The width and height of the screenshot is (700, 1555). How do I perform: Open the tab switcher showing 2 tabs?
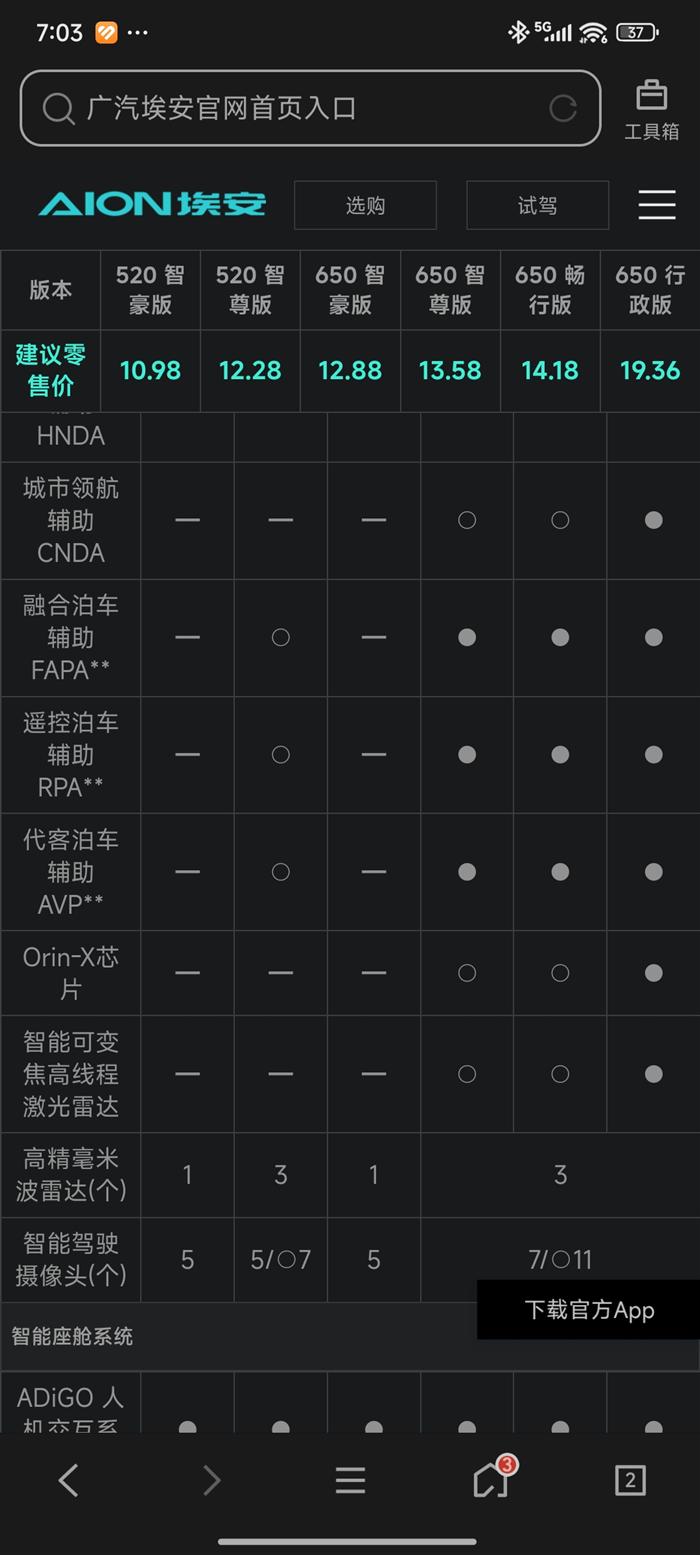pyautogui.click(x=630, y=1480)
